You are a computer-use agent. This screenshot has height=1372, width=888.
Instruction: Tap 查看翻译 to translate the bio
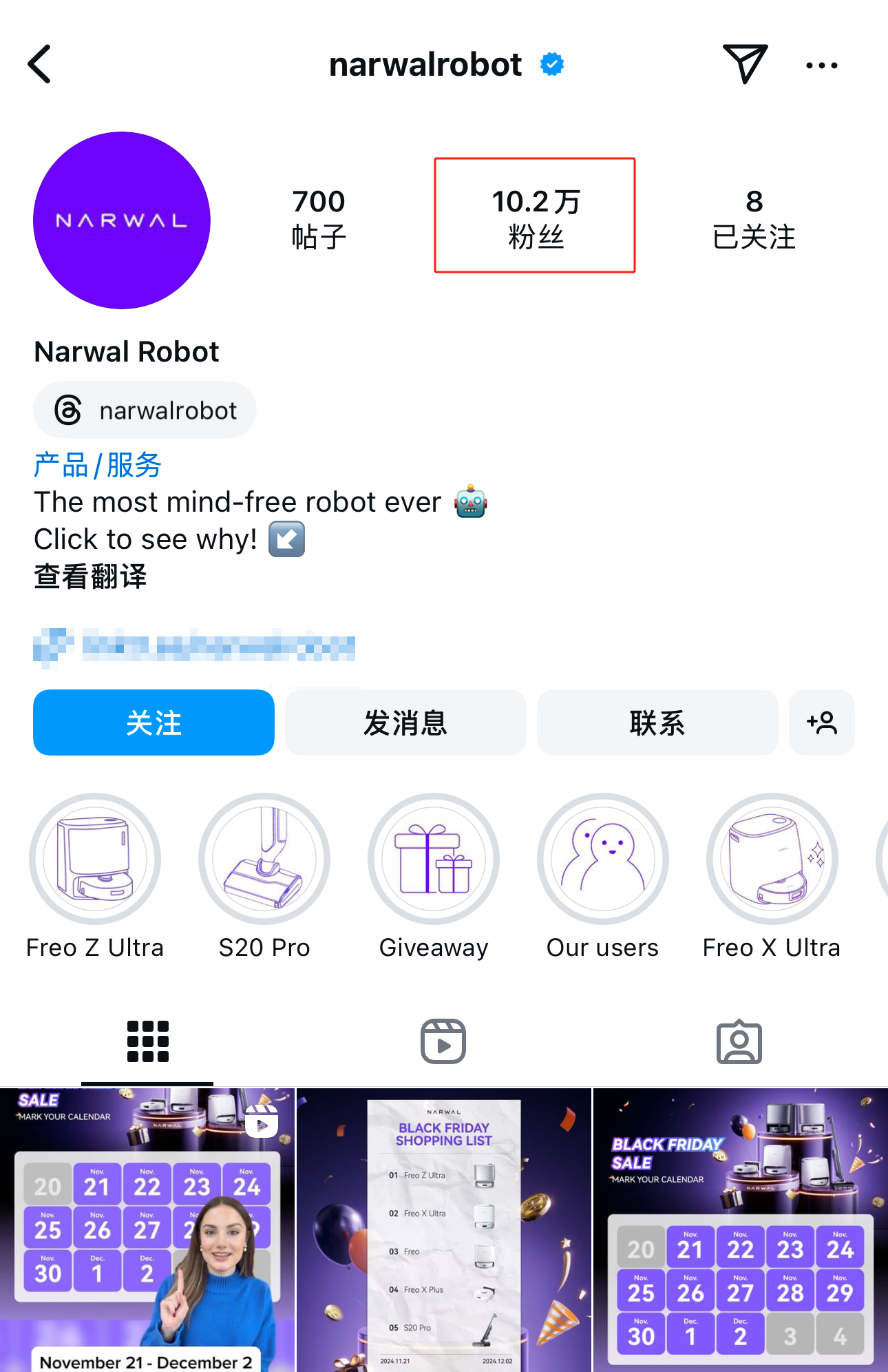tap(90, 576)
